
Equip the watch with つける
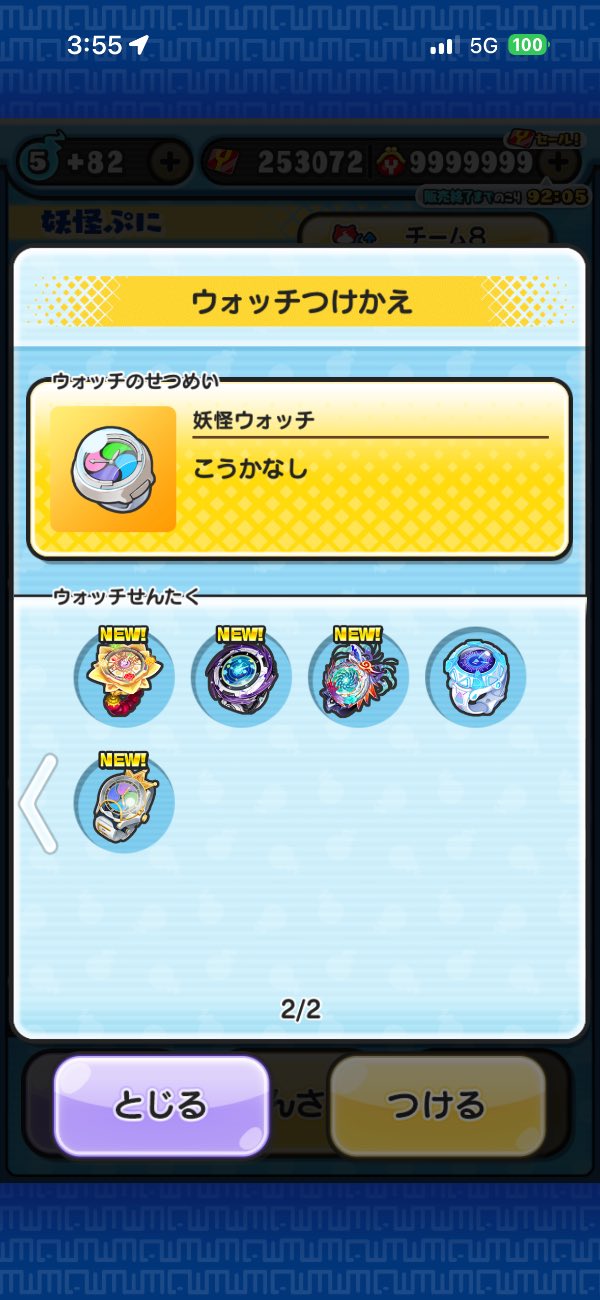(x=437, y=1104)
